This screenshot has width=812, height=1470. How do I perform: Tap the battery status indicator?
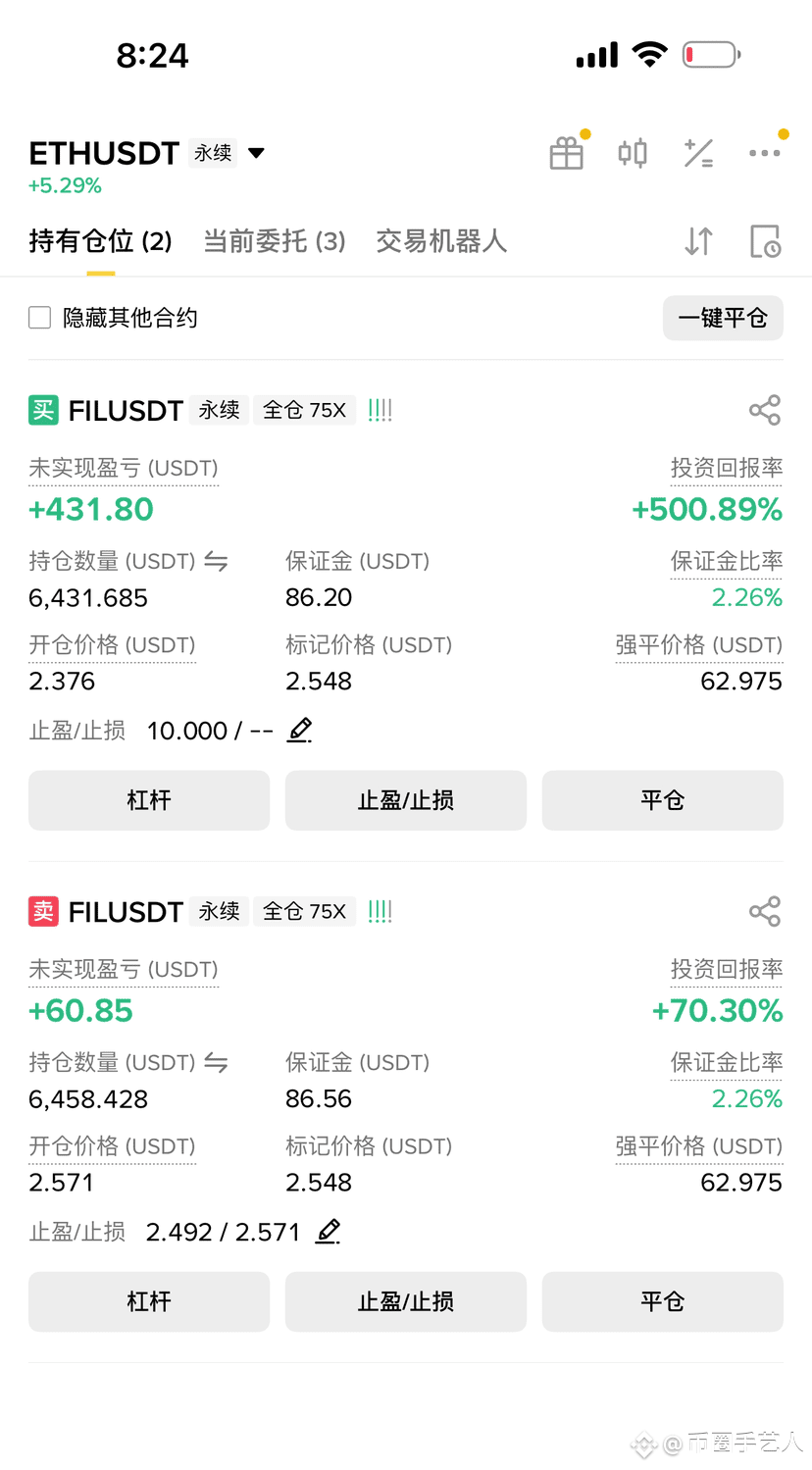point(710,54)
